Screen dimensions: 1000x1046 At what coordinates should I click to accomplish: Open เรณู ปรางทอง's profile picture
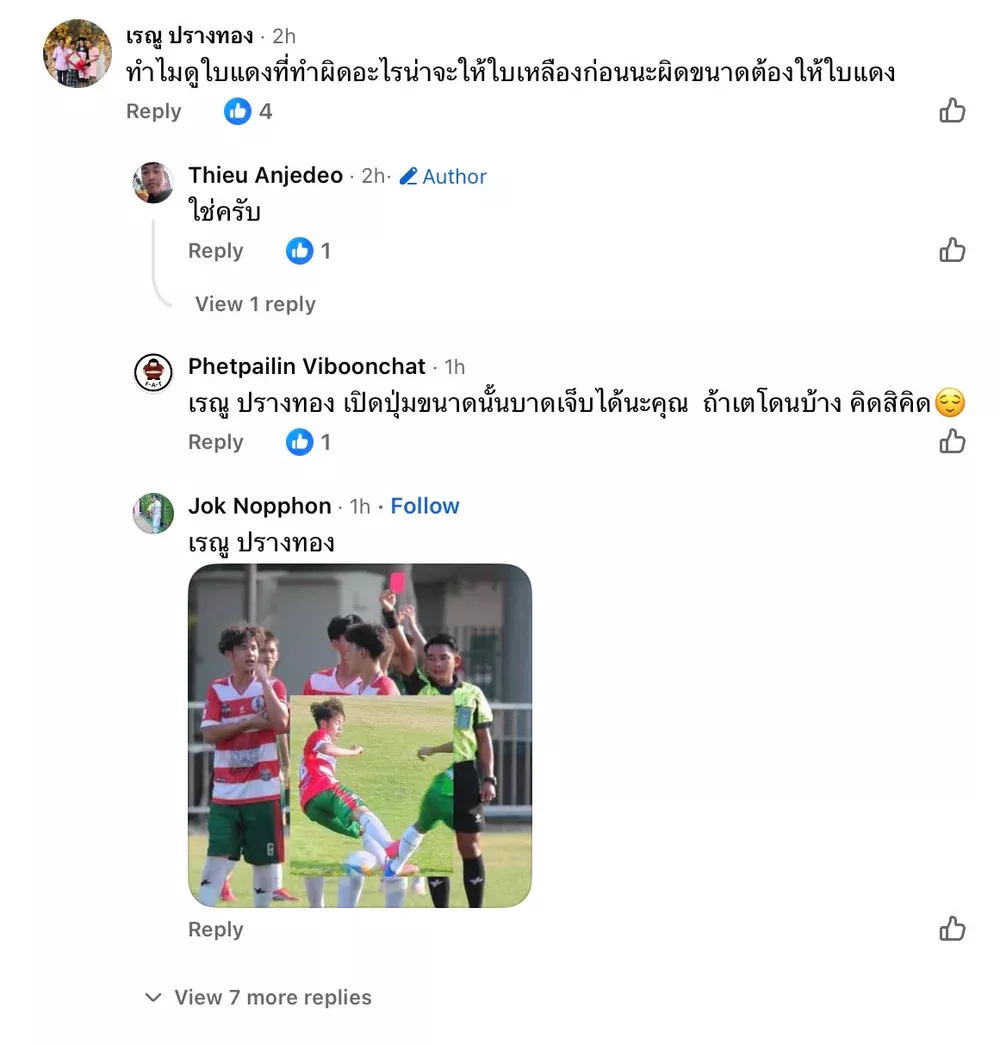[x=77, y=52]
